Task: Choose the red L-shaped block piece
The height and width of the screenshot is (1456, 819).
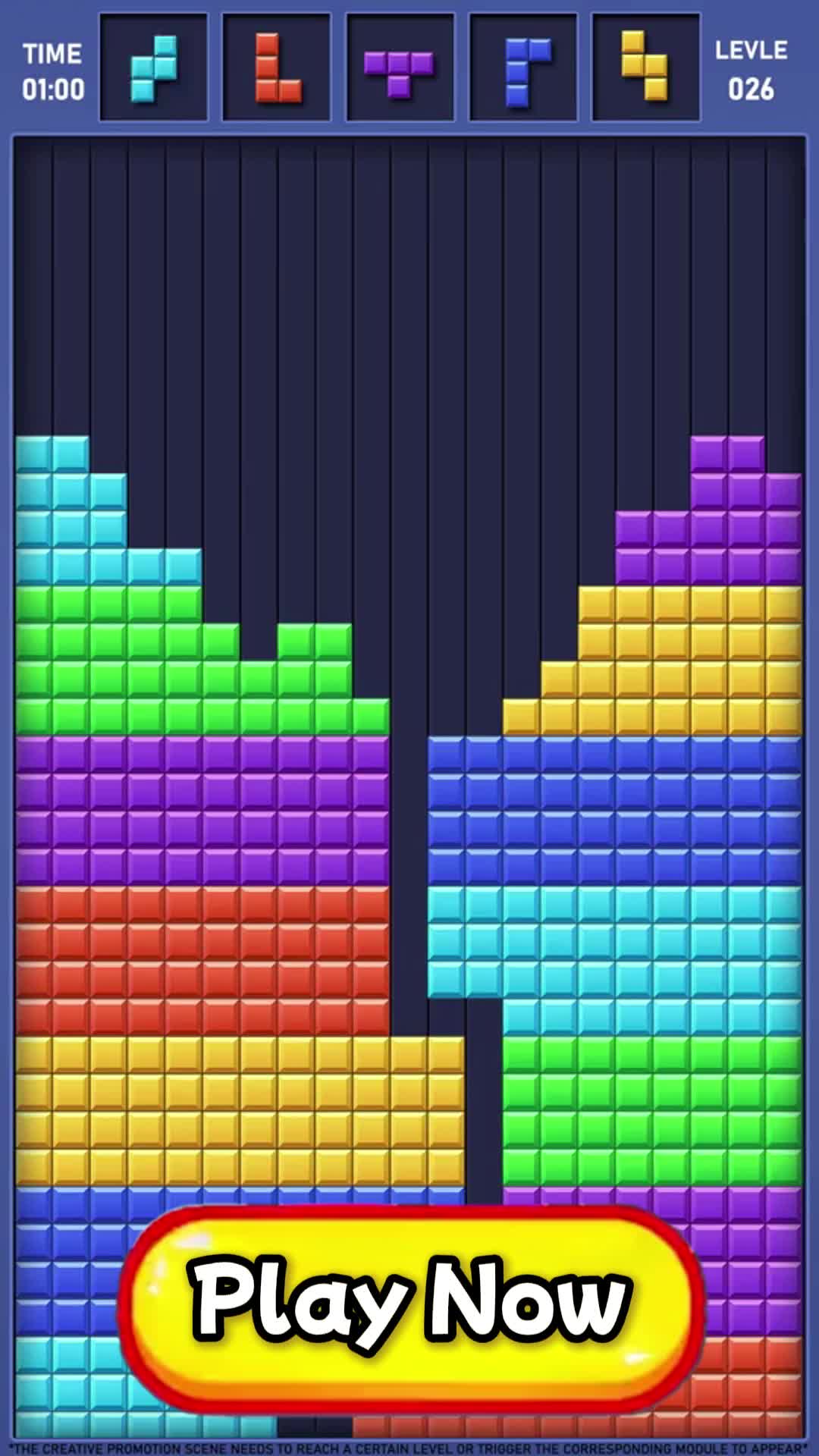Action: pyautogui.click(x=277, y=67)
